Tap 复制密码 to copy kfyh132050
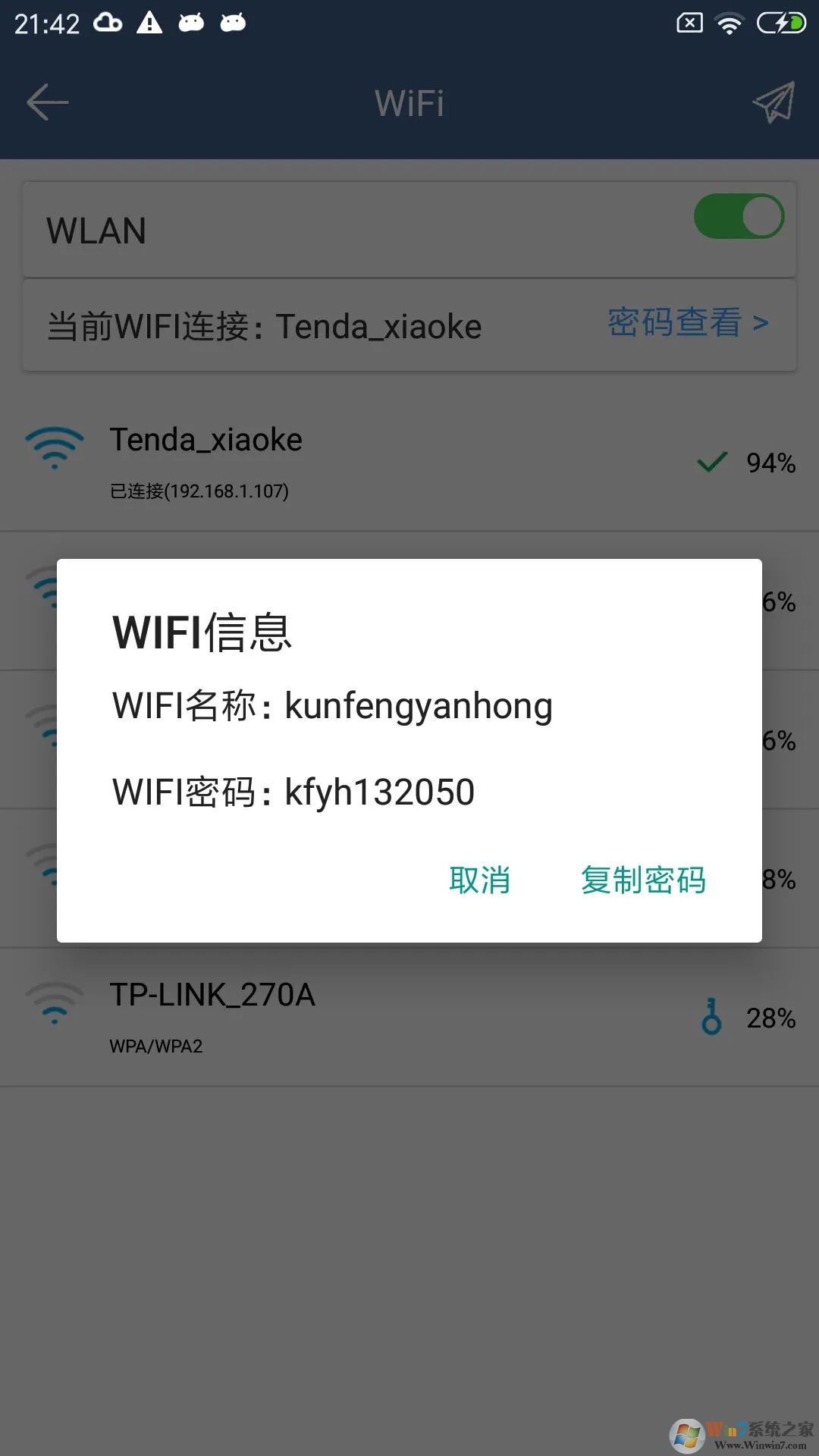 pyautogui.click(x=643, y=880)
